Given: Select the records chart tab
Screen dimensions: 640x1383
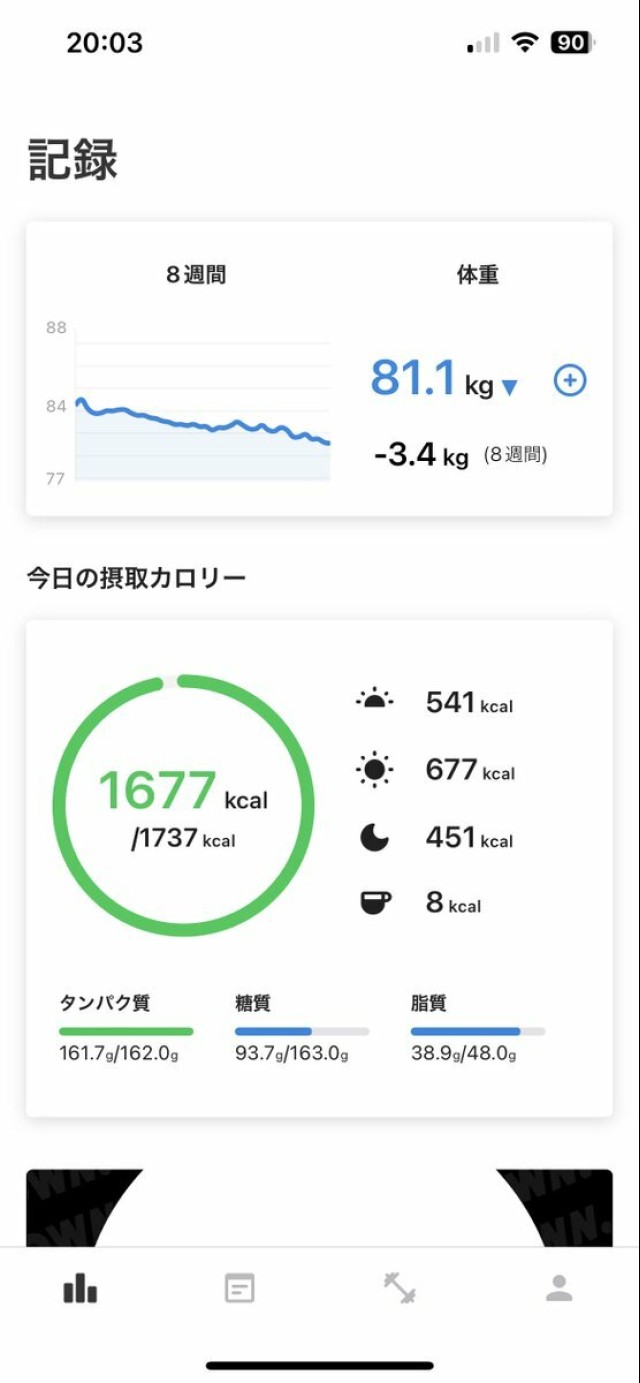Looking at the screenshot, I should click(x=80, y=1288).
